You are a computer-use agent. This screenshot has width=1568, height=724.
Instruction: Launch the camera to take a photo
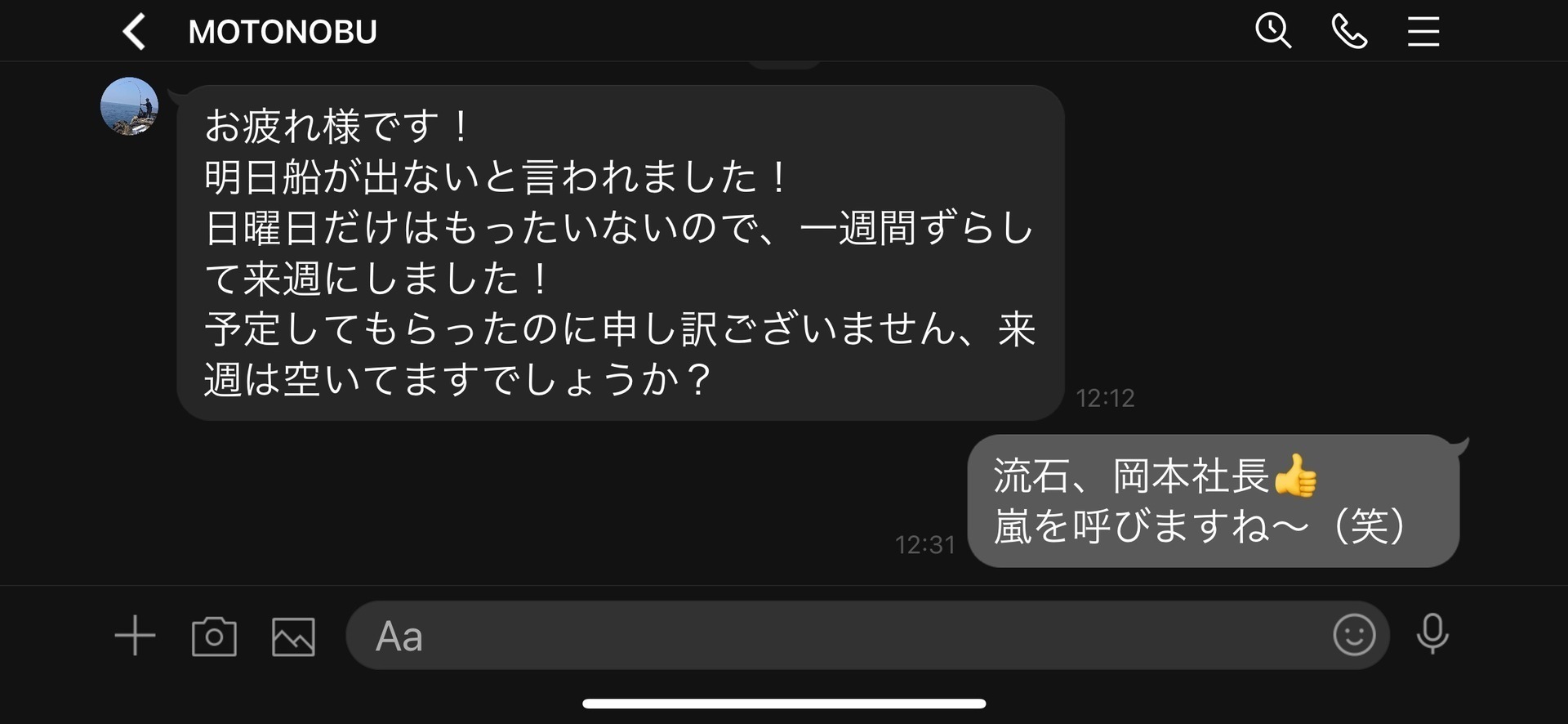[x=214, y=636]
